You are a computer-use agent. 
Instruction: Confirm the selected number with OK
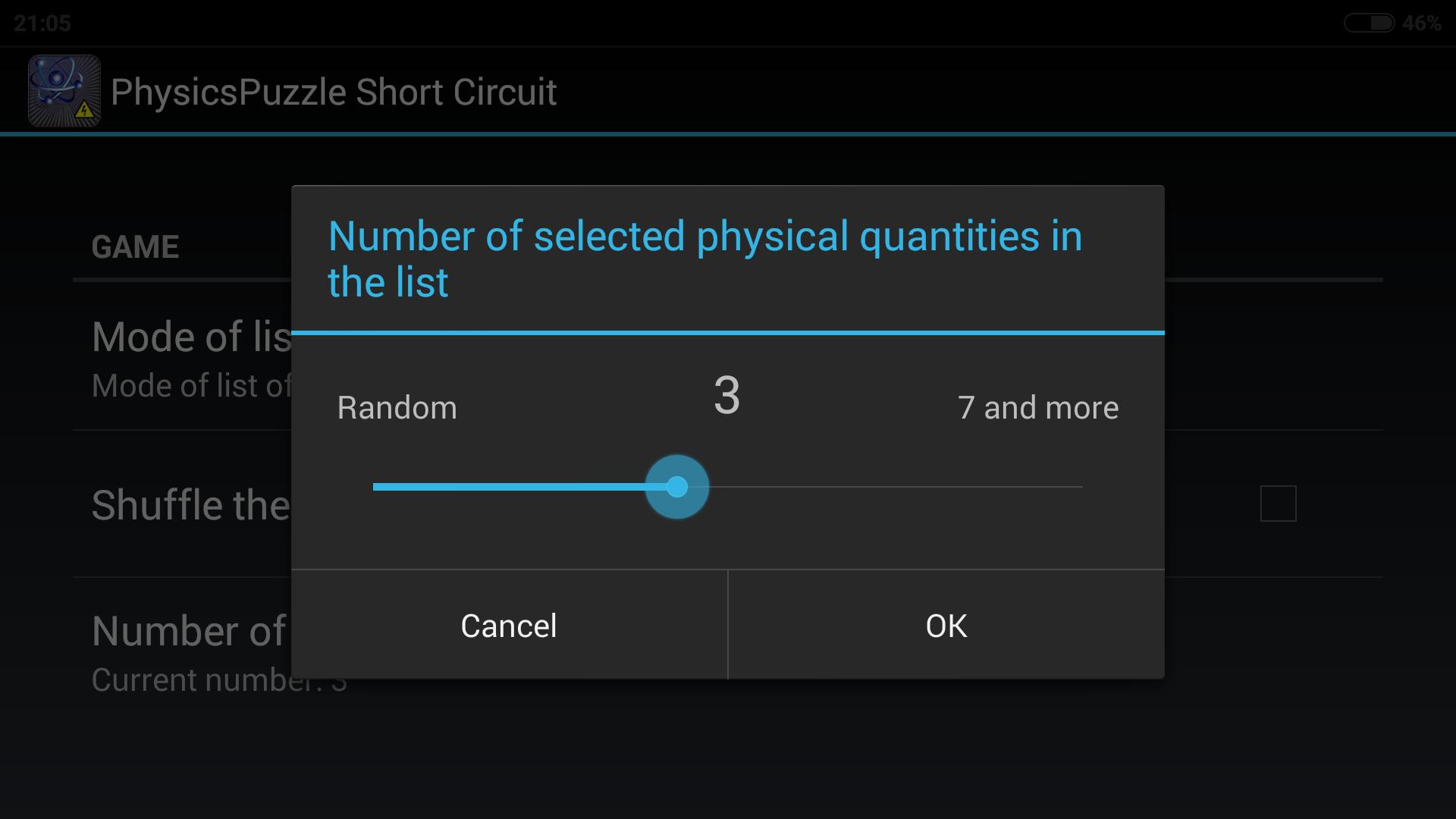[946, 626]
